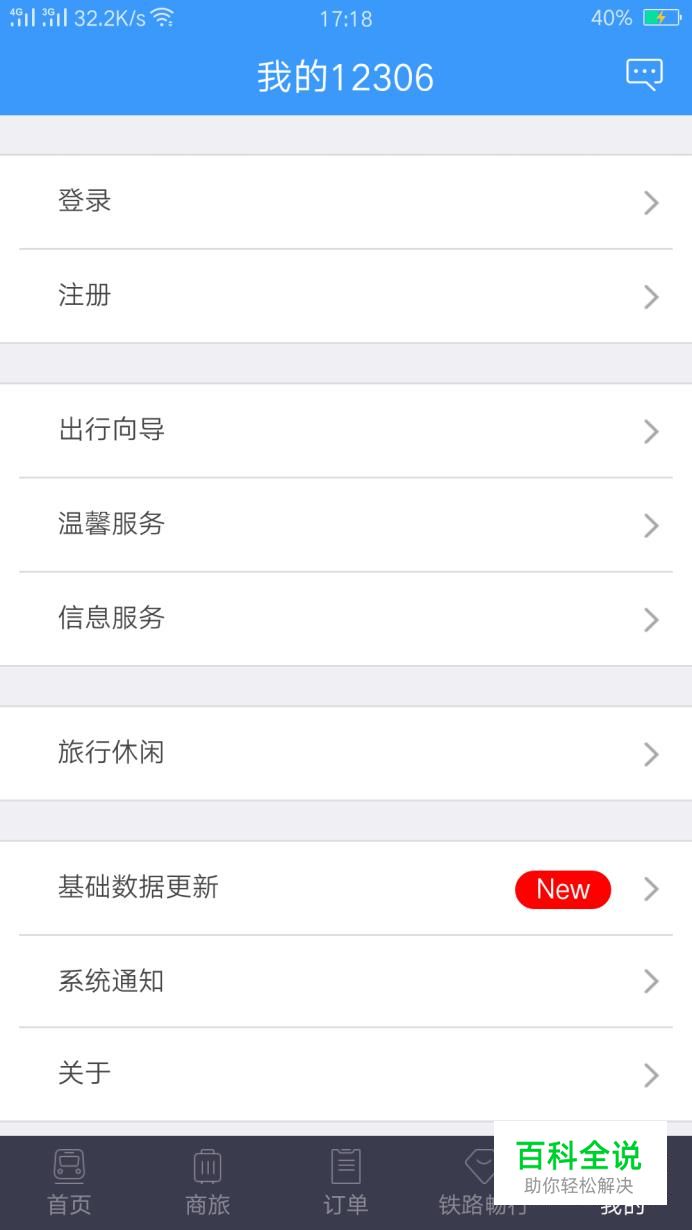
Task: Switch to the 首页 home tab
Action: point(69,1182)
